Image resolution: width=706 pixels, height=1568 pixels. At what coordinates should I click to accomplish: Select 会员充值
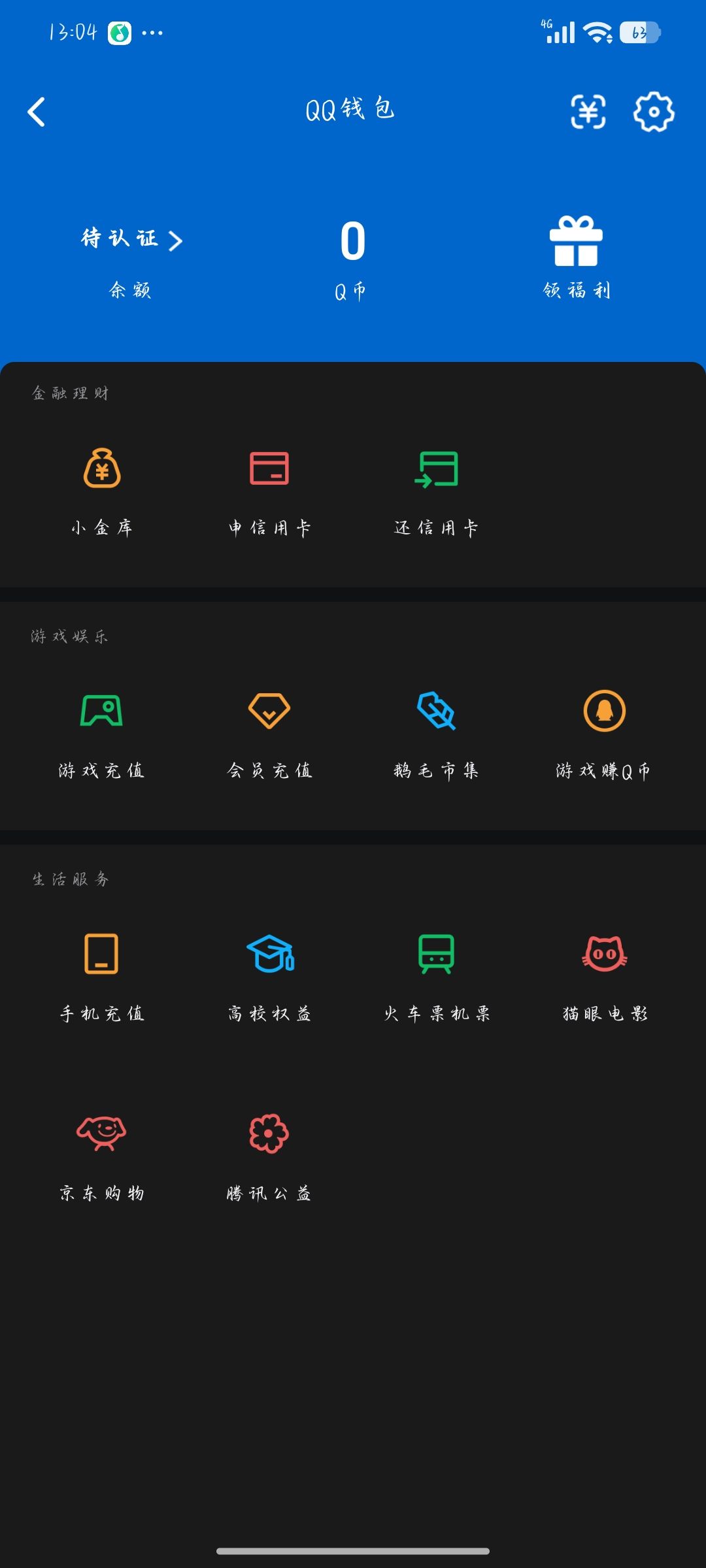269,733
